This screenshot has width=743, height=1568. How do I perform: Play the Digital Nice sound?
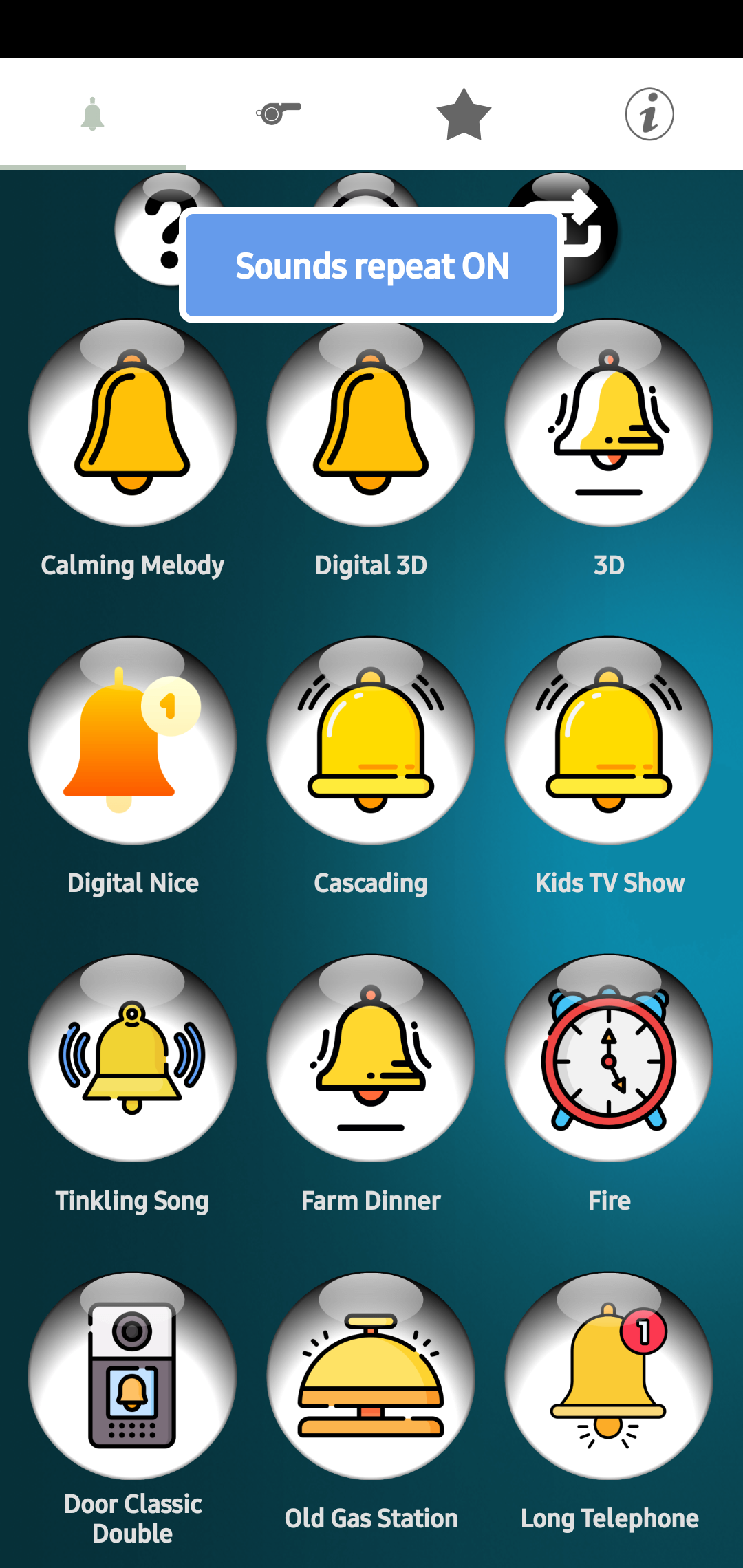coord(132,741)
